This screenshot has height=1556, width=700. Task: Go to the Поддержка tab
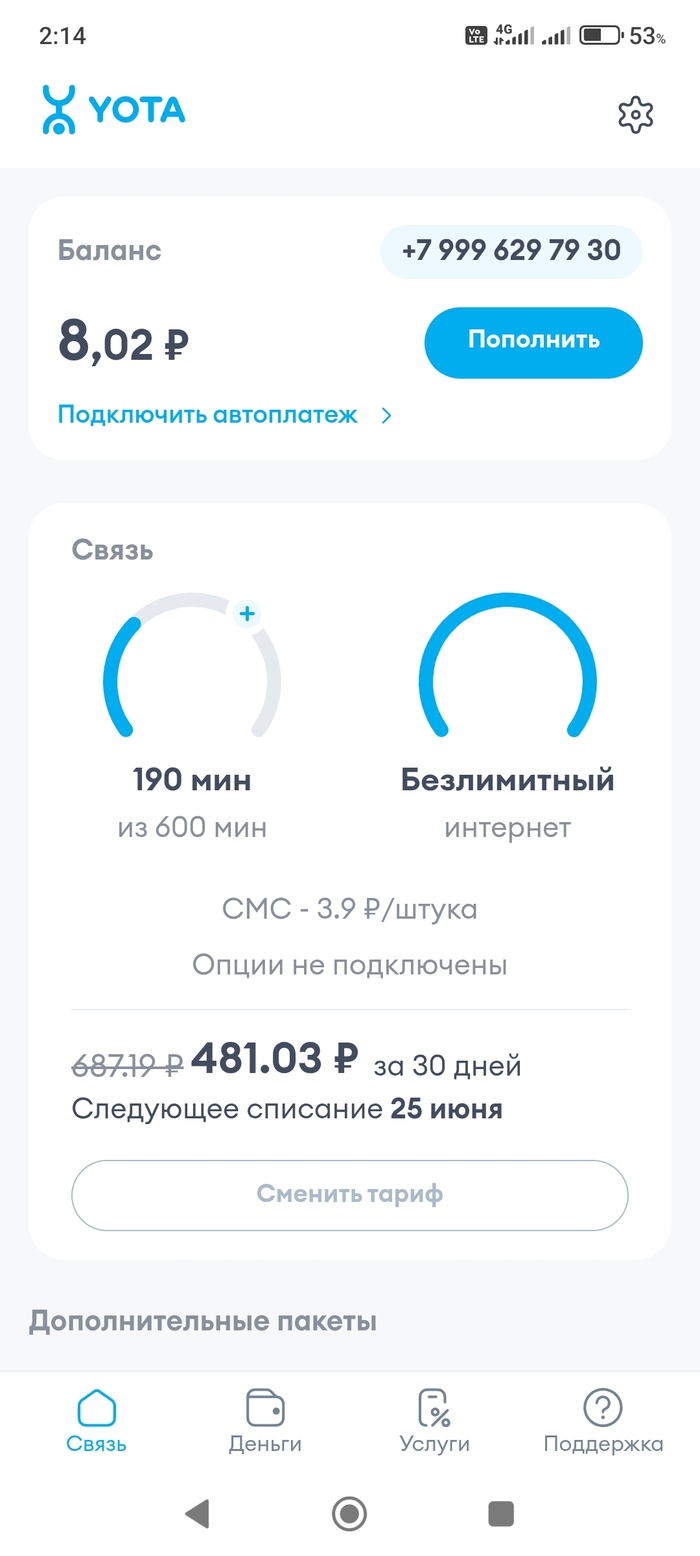point(603,1421)
